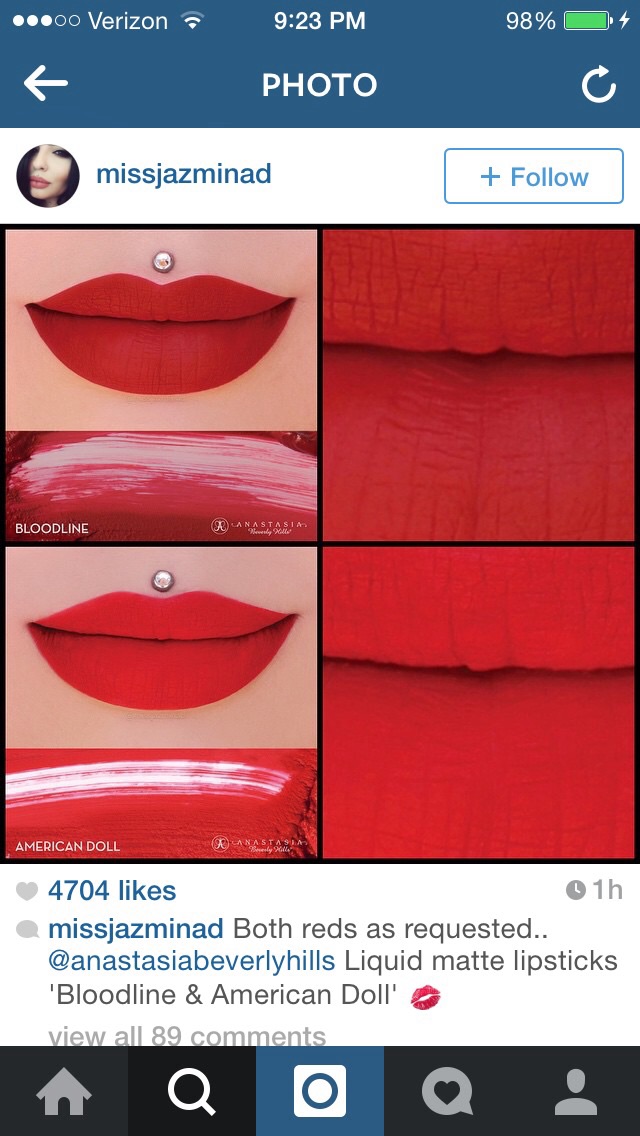
Task: Open the lipstick swatch photo
Action: click(x=320, y=543)
